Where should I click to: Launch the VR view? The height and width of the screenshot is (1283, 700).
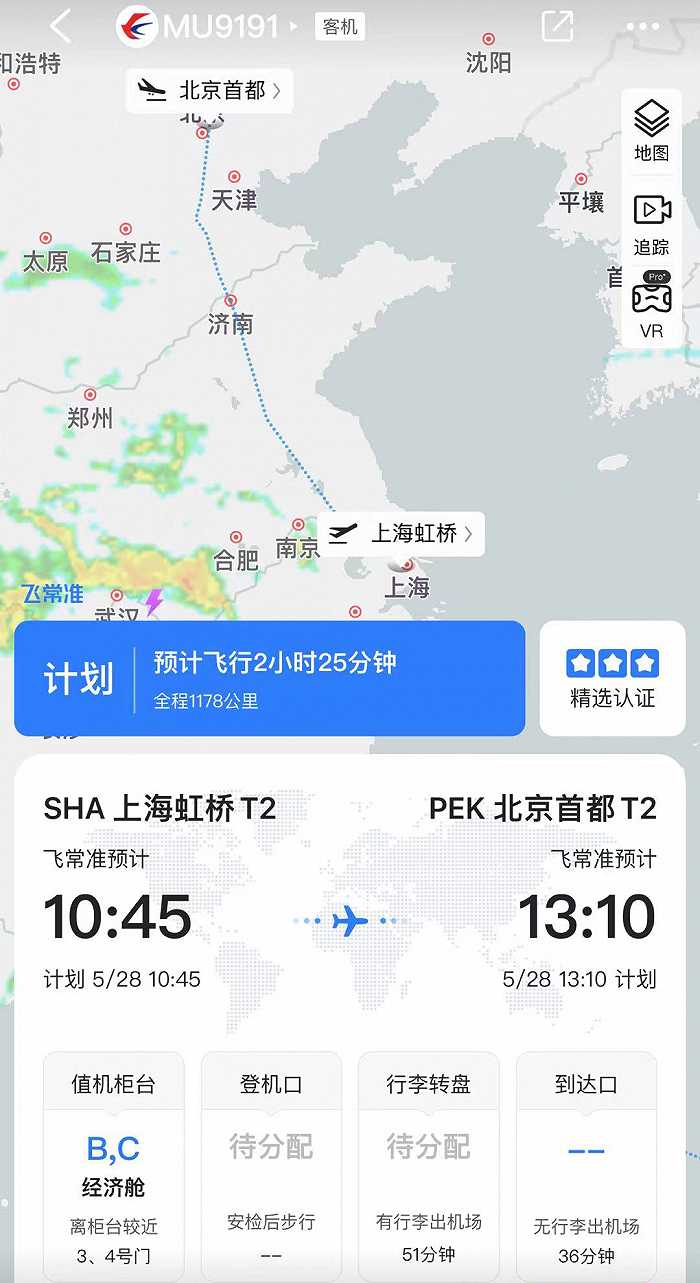pyautogui.click(x=651, y=306)
